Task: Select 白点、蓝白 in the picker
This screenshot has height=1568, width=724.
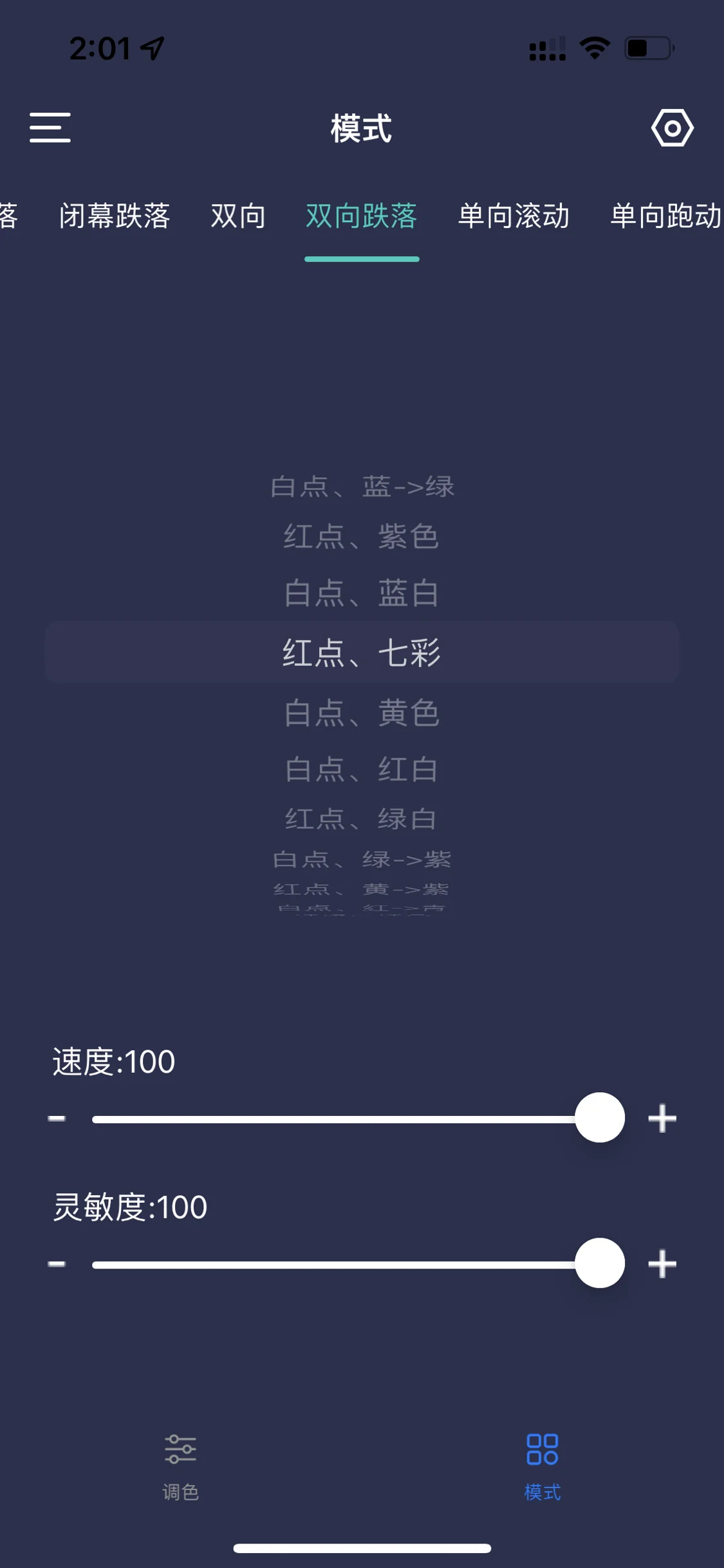Action: tap(362, 593)
